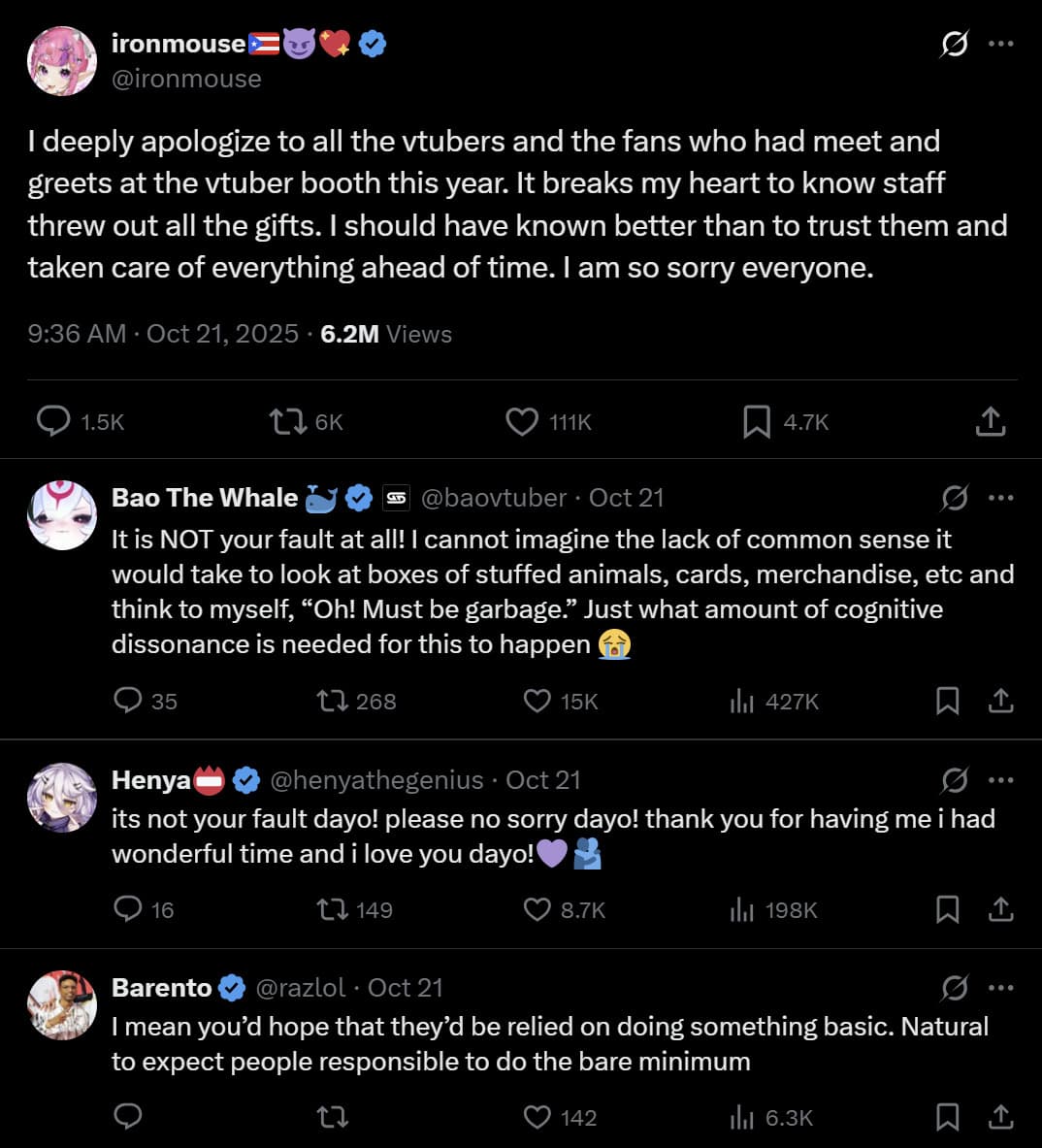Like Henya's reply
Image resolution: width=1042 pixels, height=1148 pixels.
(x=537, y=909)
